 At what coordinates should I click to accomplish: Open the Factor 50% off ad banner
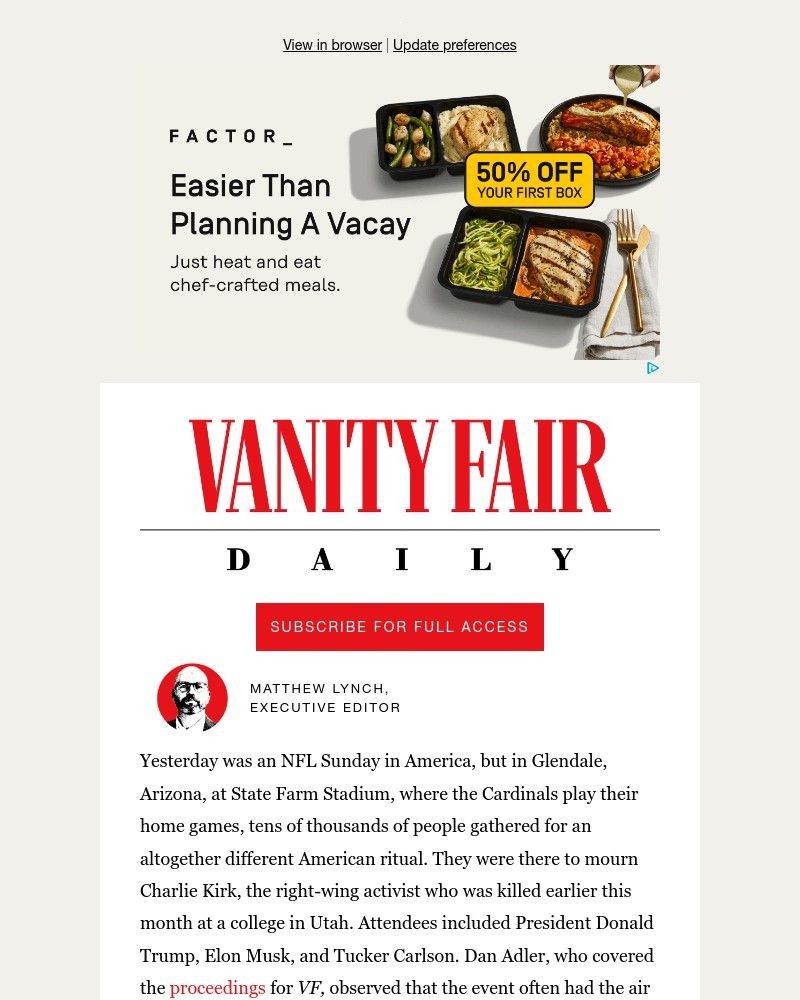pyautogui.click(x=400, y=212)
